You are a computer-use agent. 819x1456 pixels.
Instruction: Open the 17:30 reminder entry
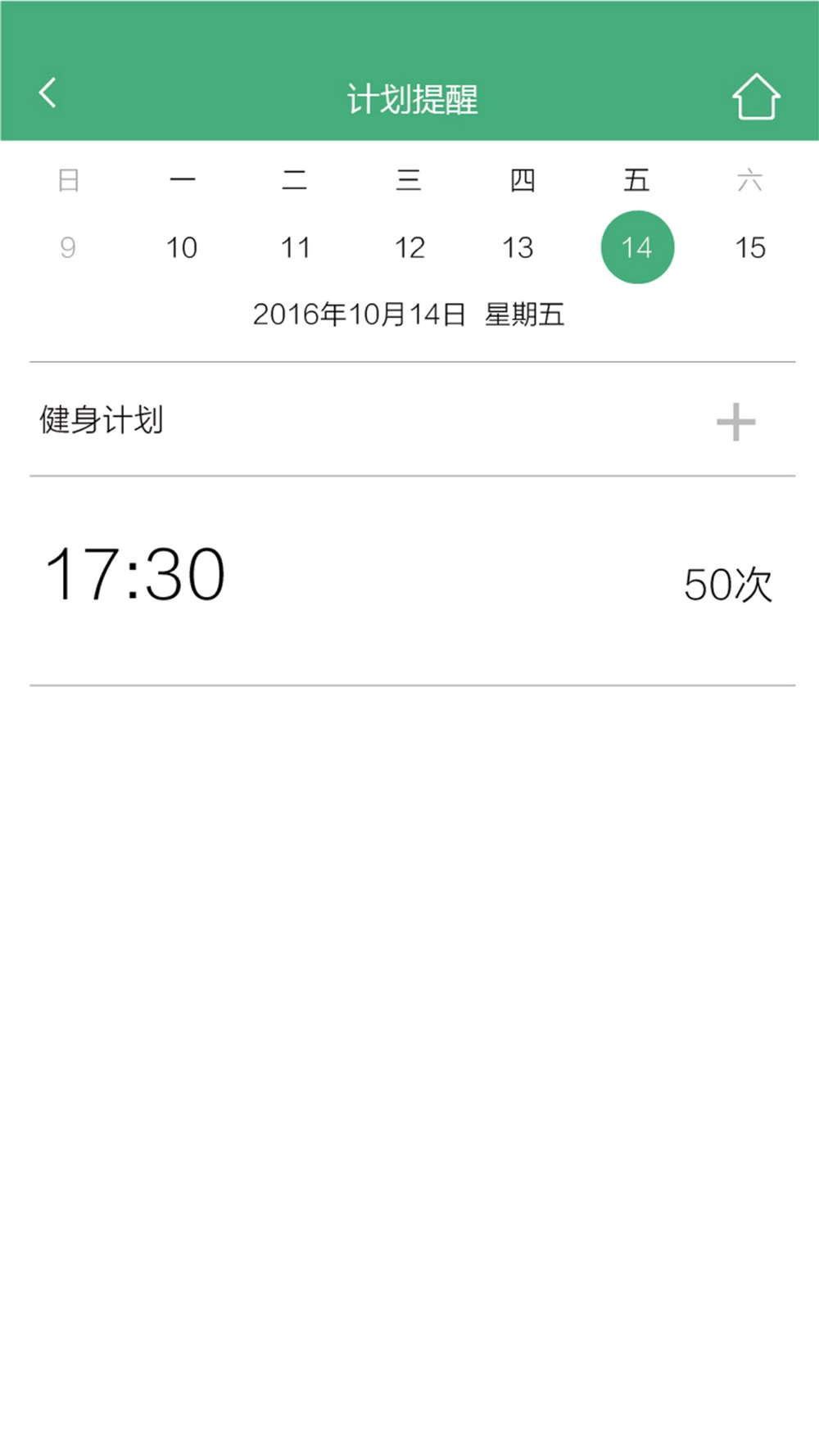tap(412, 581)
